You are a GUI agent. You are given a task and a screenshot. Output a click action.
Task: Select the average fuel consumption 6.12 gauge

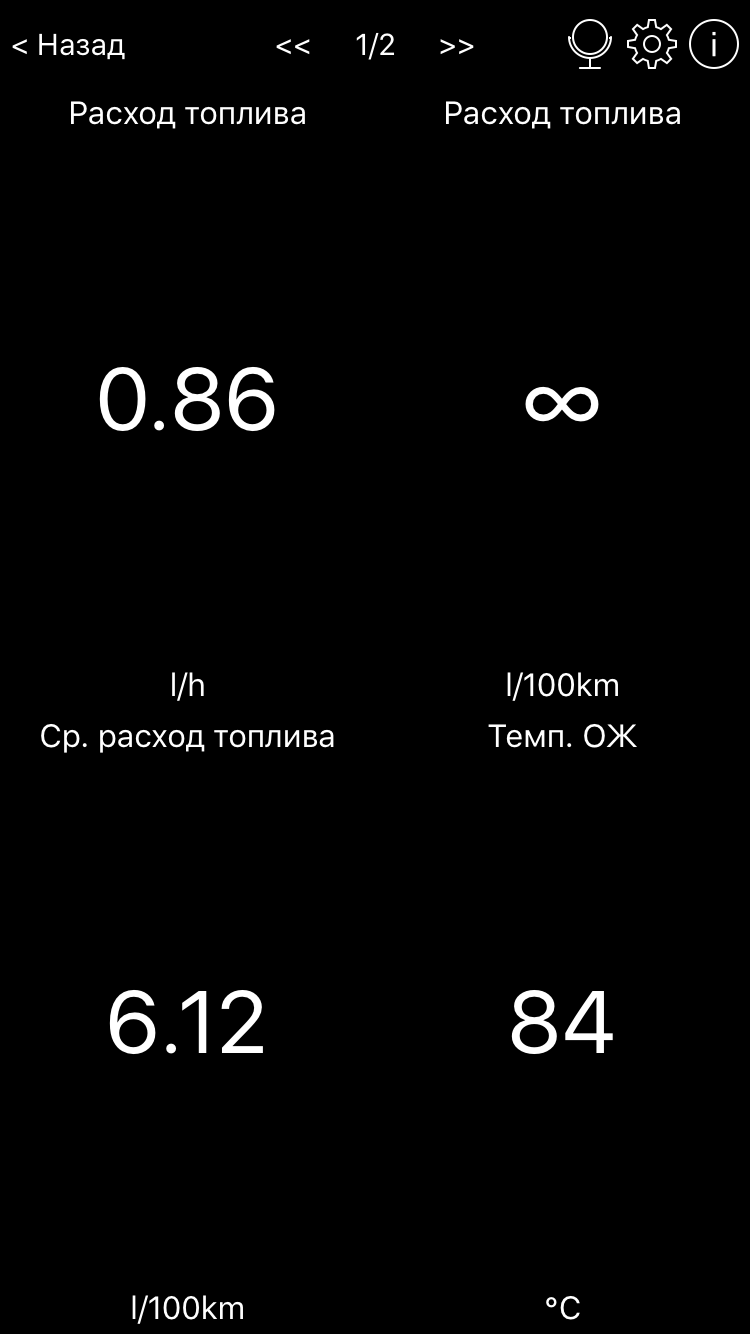187,1022
